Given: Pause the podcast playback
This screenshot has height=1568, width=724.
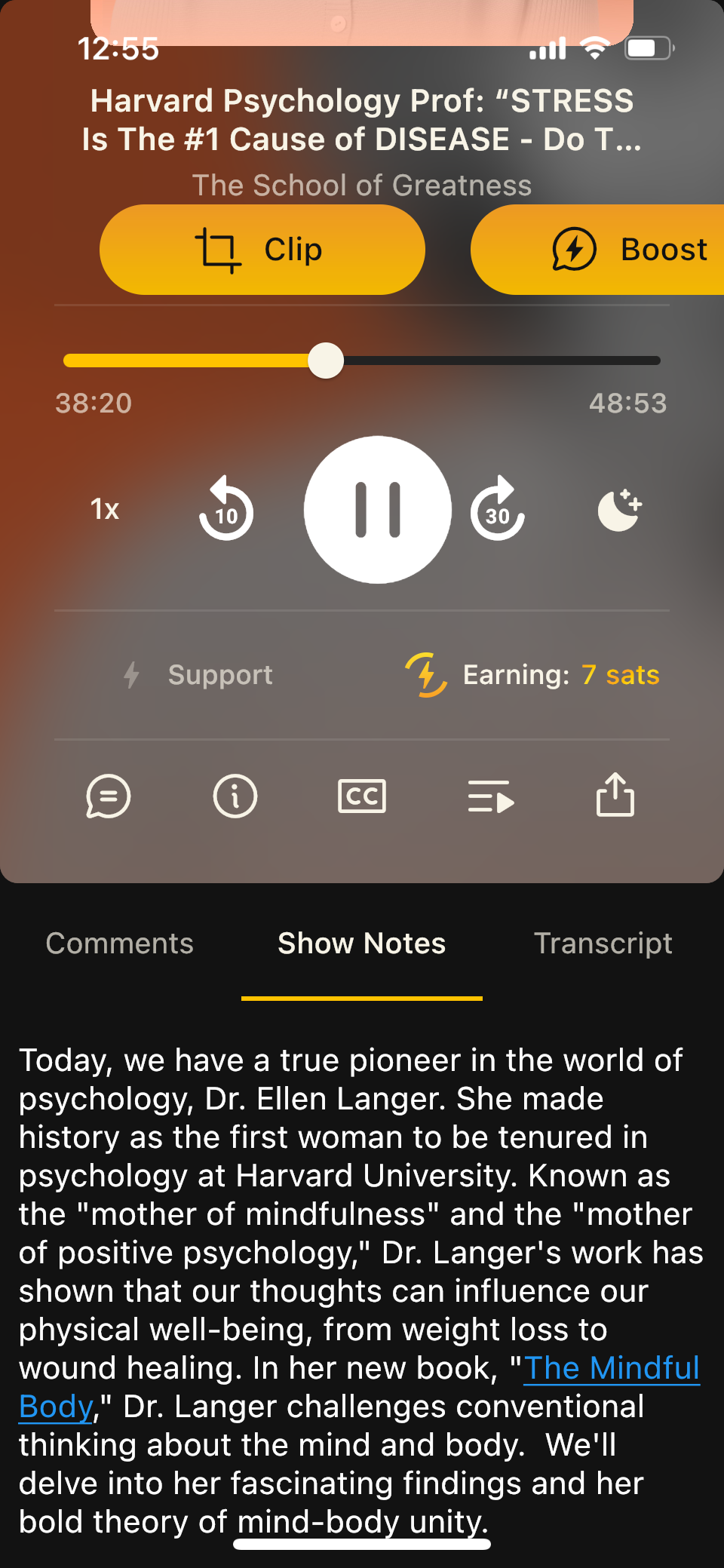Looking at the screenshot, I should (377, 510).
